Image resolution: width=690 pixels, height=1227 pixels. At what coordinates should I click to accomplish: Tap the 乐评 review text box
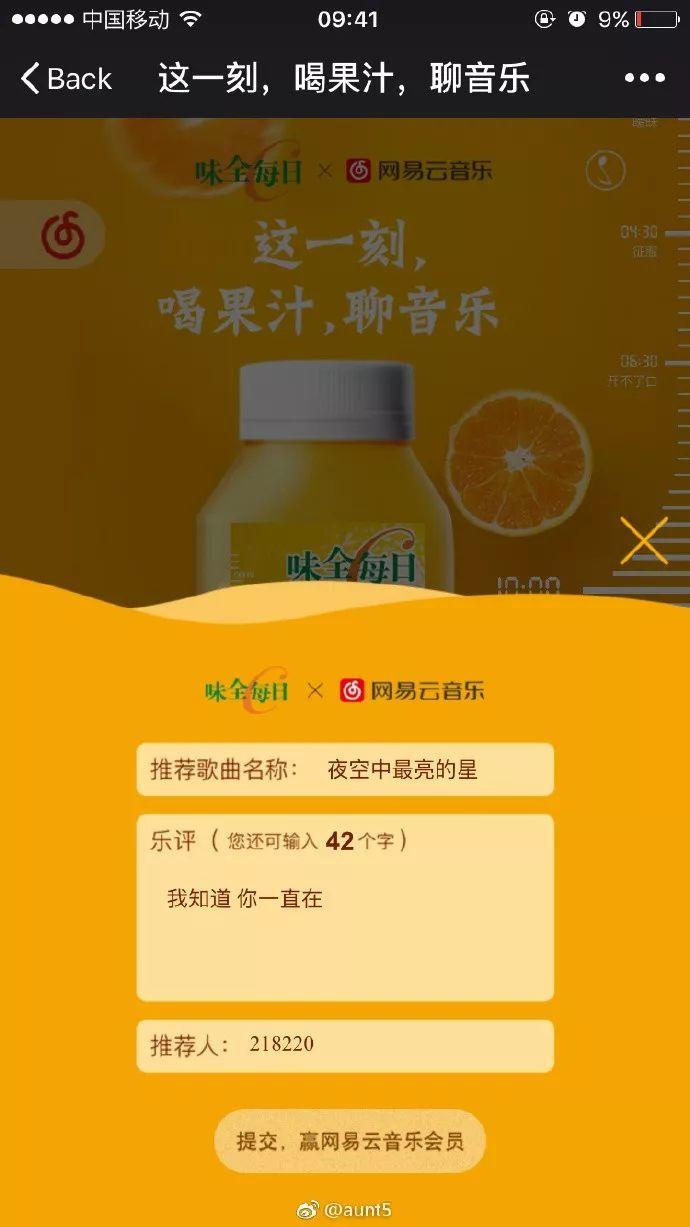pyautogui.click(x=345, y=920)
